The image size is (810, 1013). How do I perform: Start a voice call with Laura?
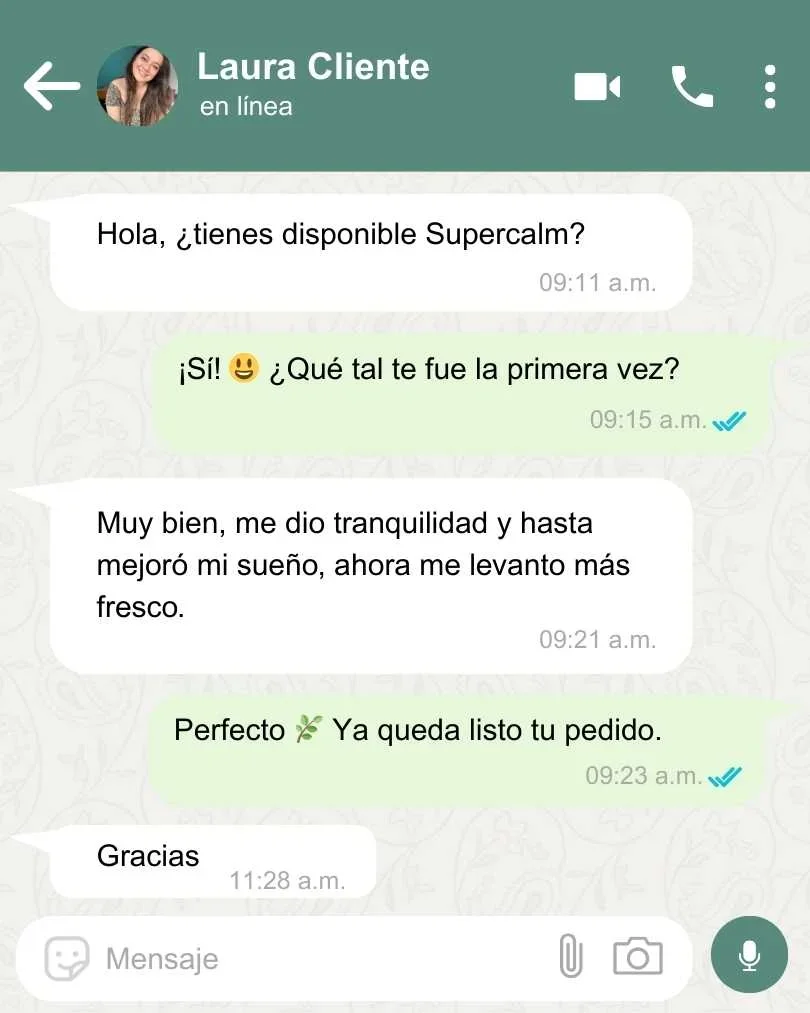691,87
